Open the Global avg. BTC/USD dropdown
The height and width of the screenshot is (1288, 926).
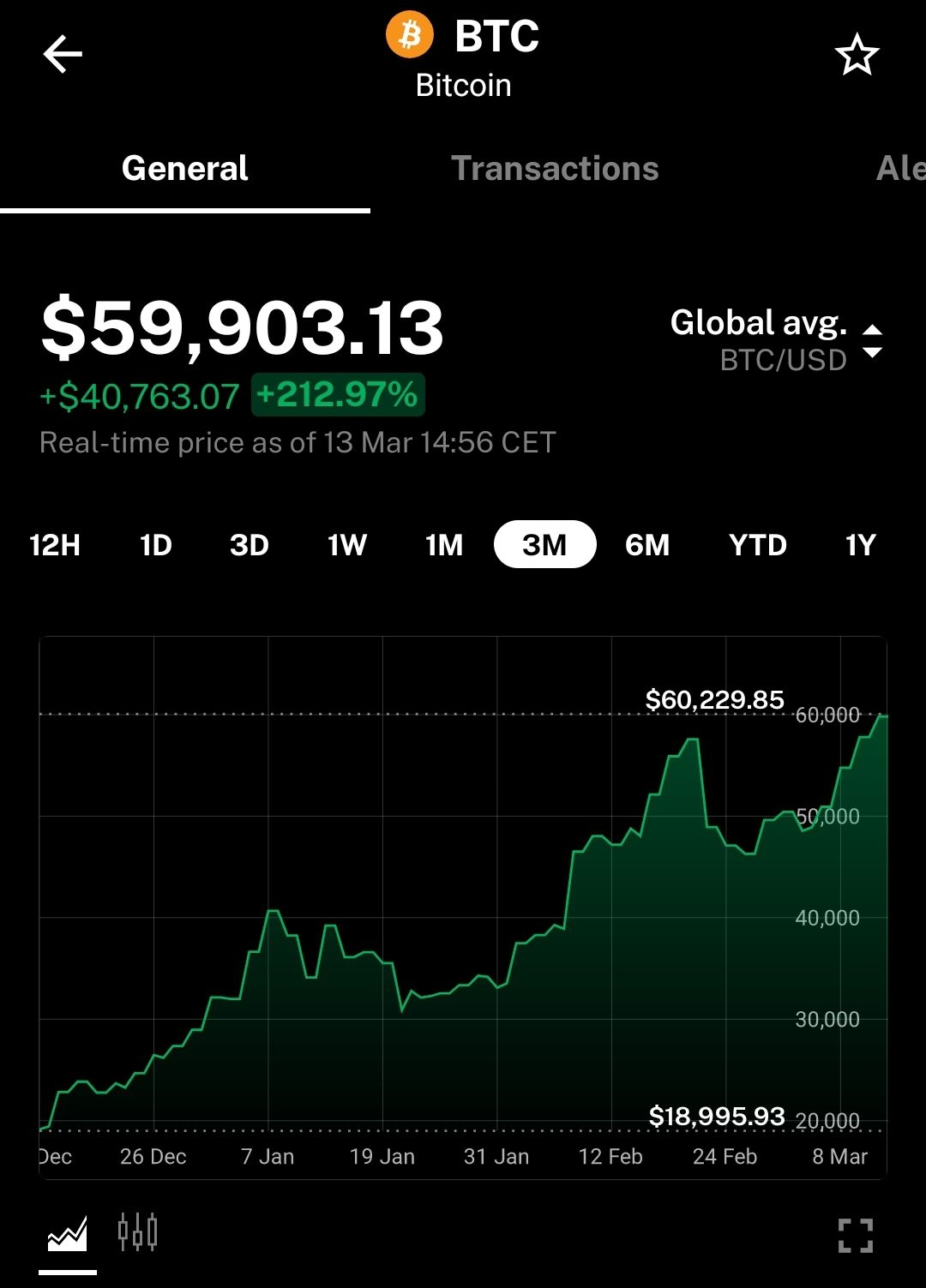(776, 340)
